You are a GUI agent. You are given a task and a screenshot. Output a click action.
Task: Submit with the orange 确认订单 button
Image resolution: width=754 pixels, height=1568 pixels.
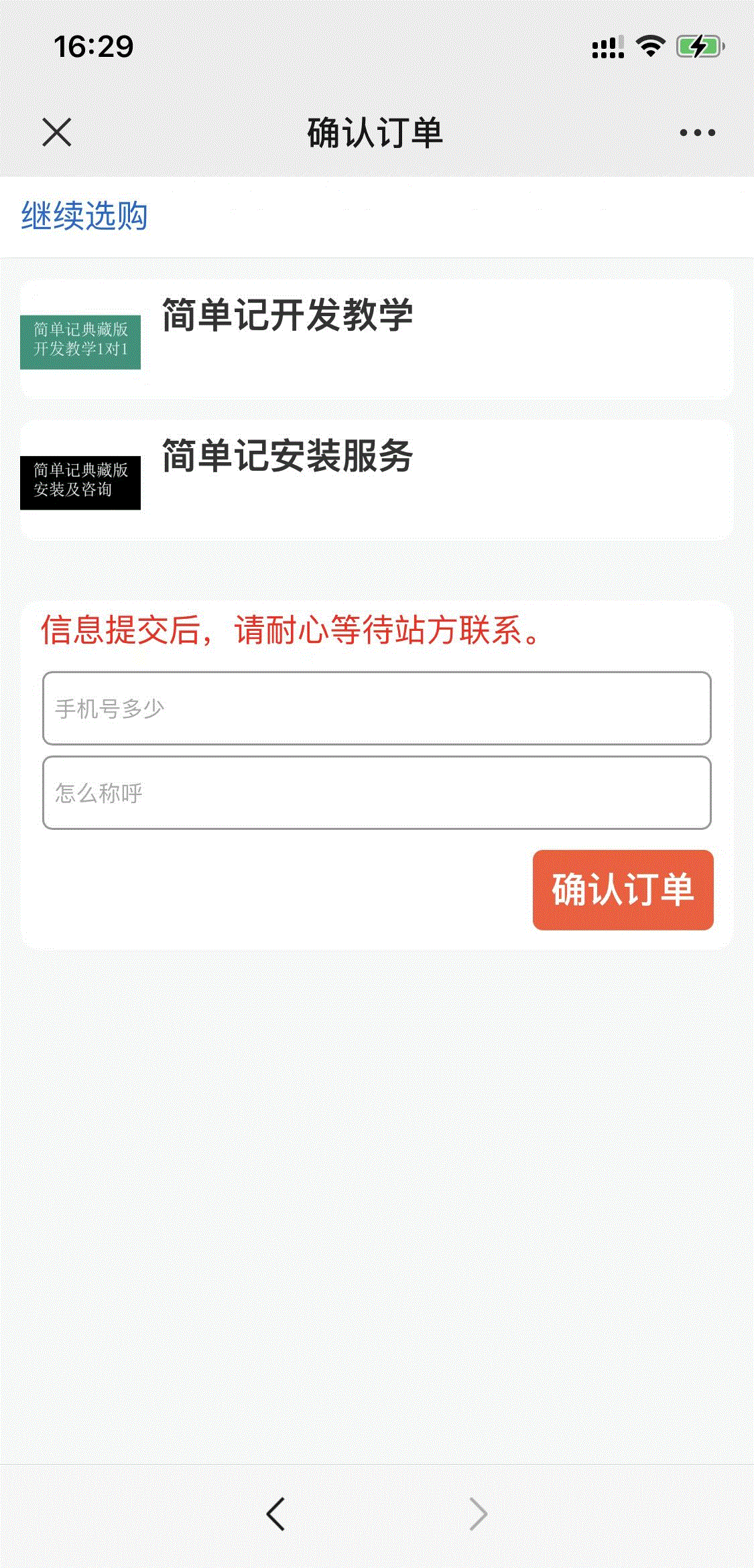coord(623,889)
